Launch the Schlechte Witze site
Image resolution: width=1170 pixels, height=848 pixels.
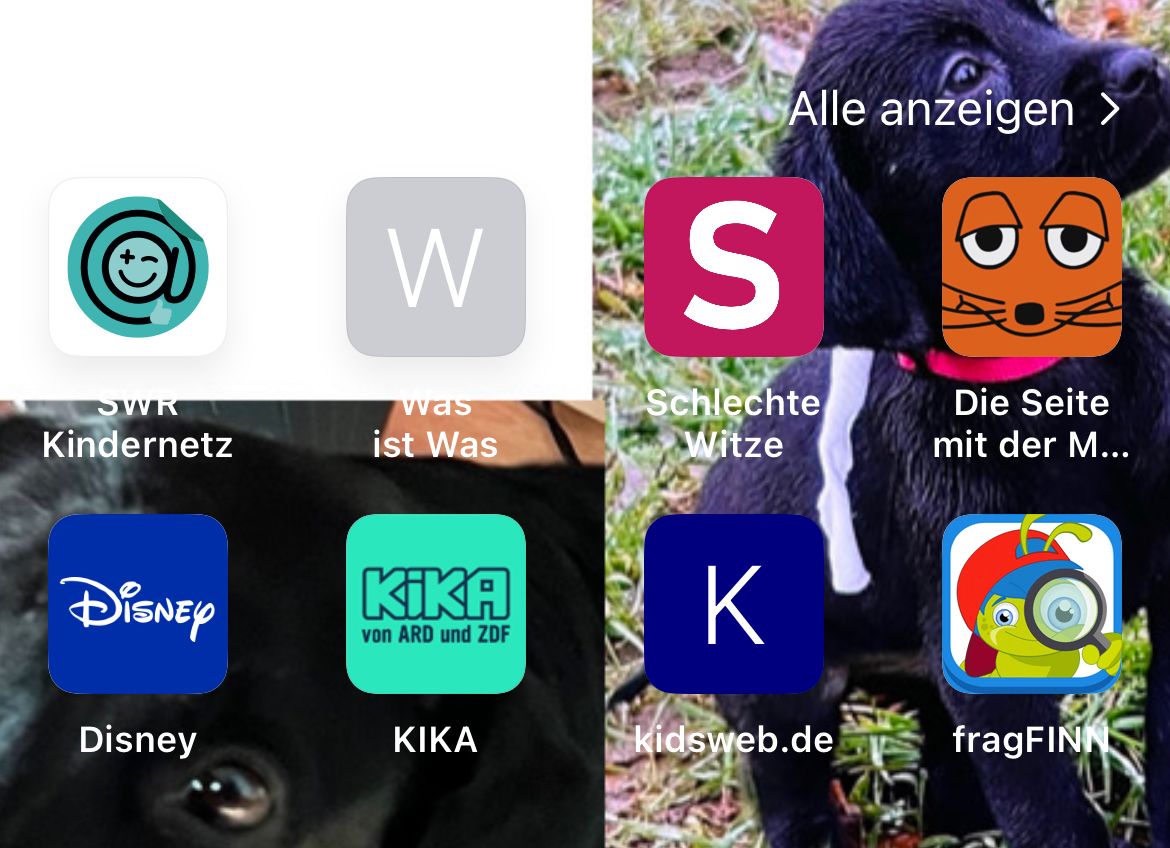(733, 267)
